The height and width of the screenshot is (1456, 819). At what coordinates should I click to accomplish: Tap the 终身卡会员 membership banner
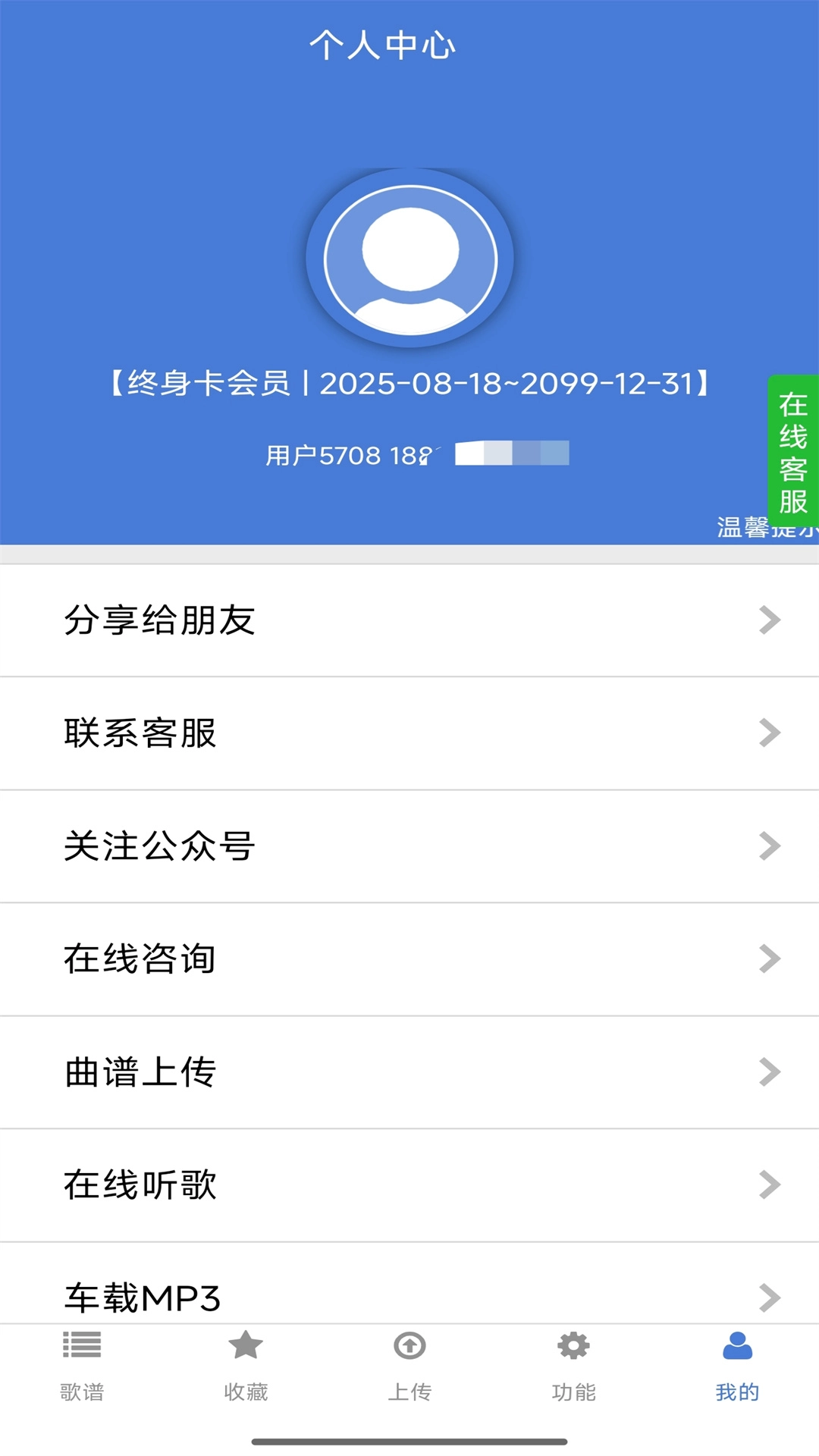409,384
